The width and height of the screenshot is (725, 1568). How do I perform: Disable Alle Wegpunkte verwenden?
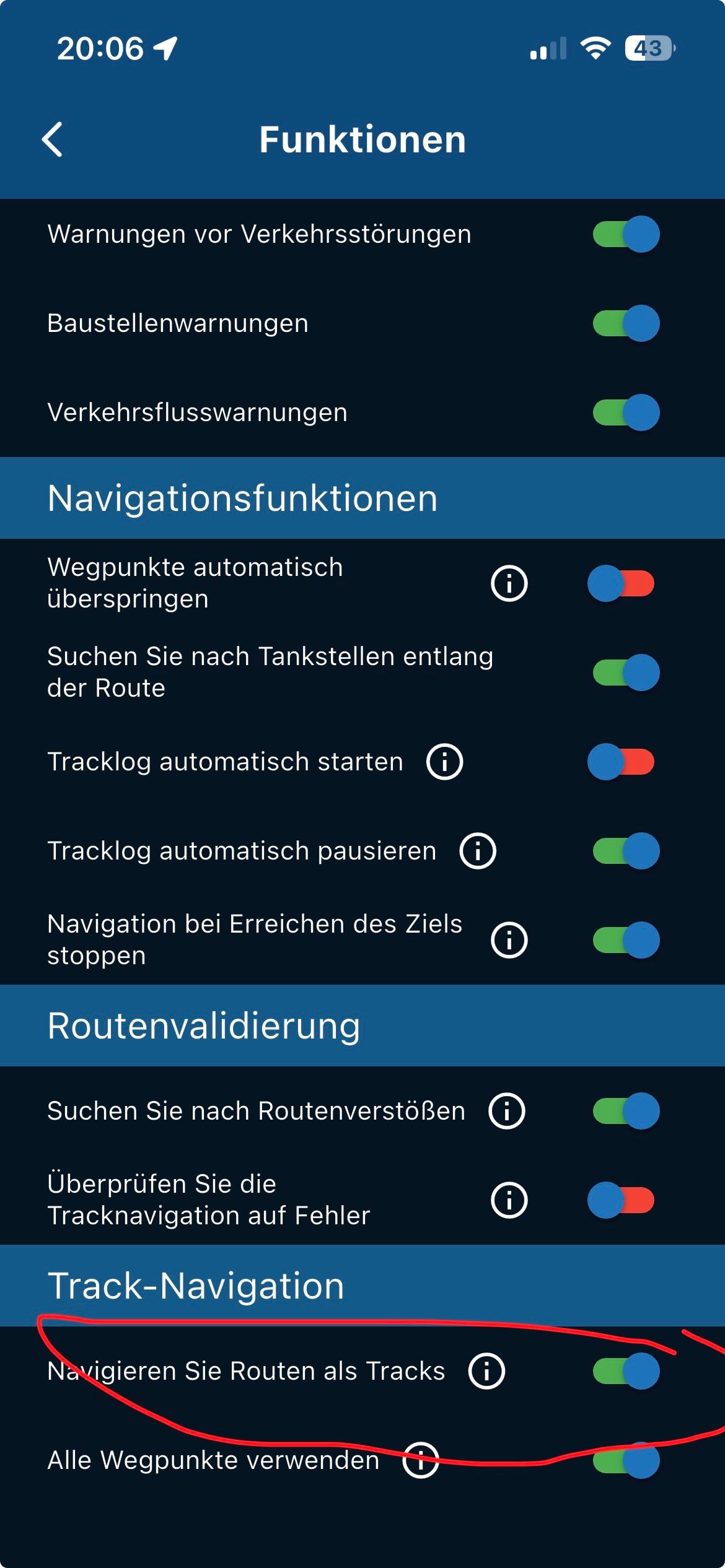(625, 1460)
